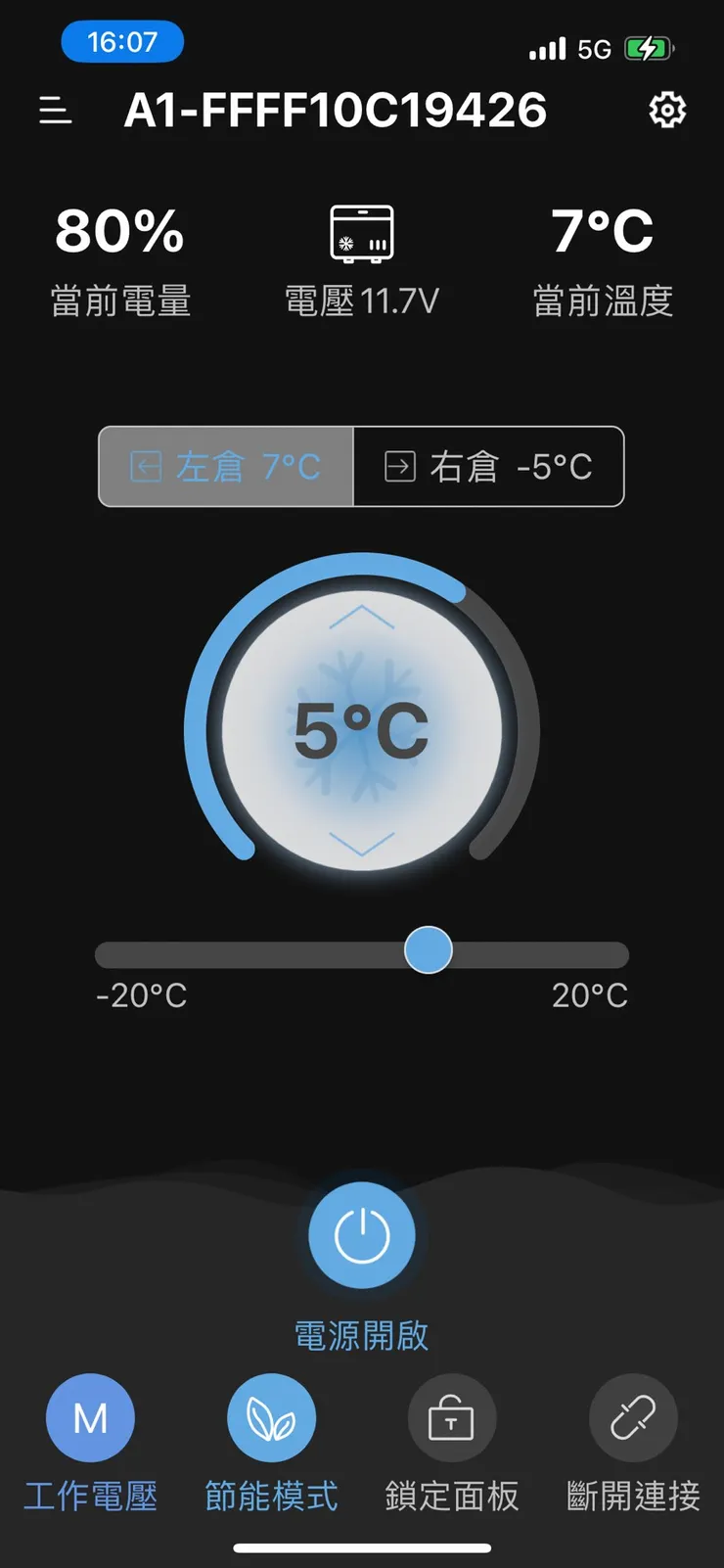Toggle the 電源開啟 power button
Viewport: 724px width, 1568px height.
[x=362, y=1235]
